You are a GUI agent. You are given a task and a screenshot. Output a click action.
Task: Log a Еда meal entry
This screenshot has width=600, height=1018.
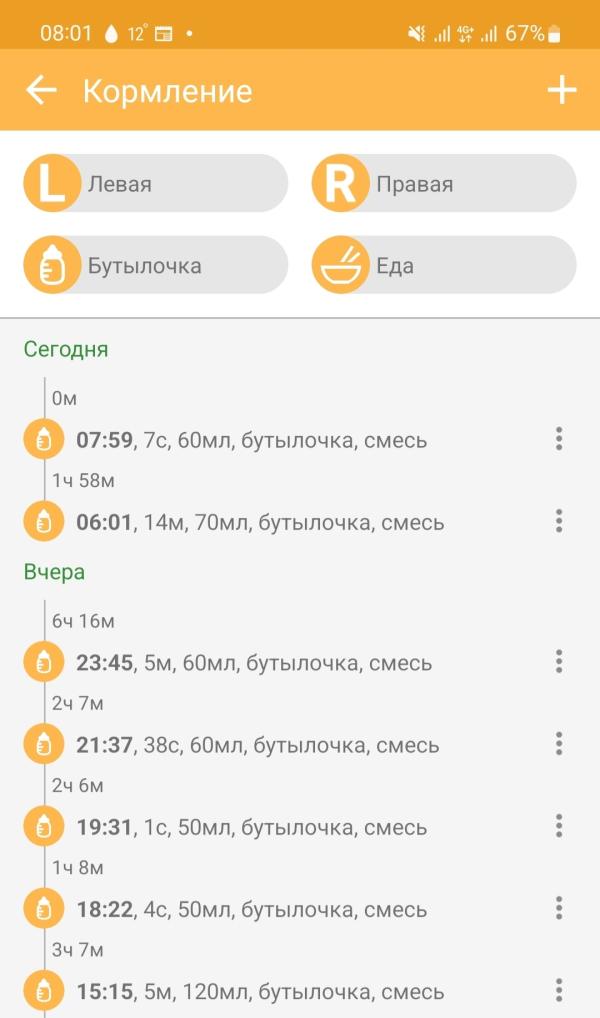click(x=444, y=266)
